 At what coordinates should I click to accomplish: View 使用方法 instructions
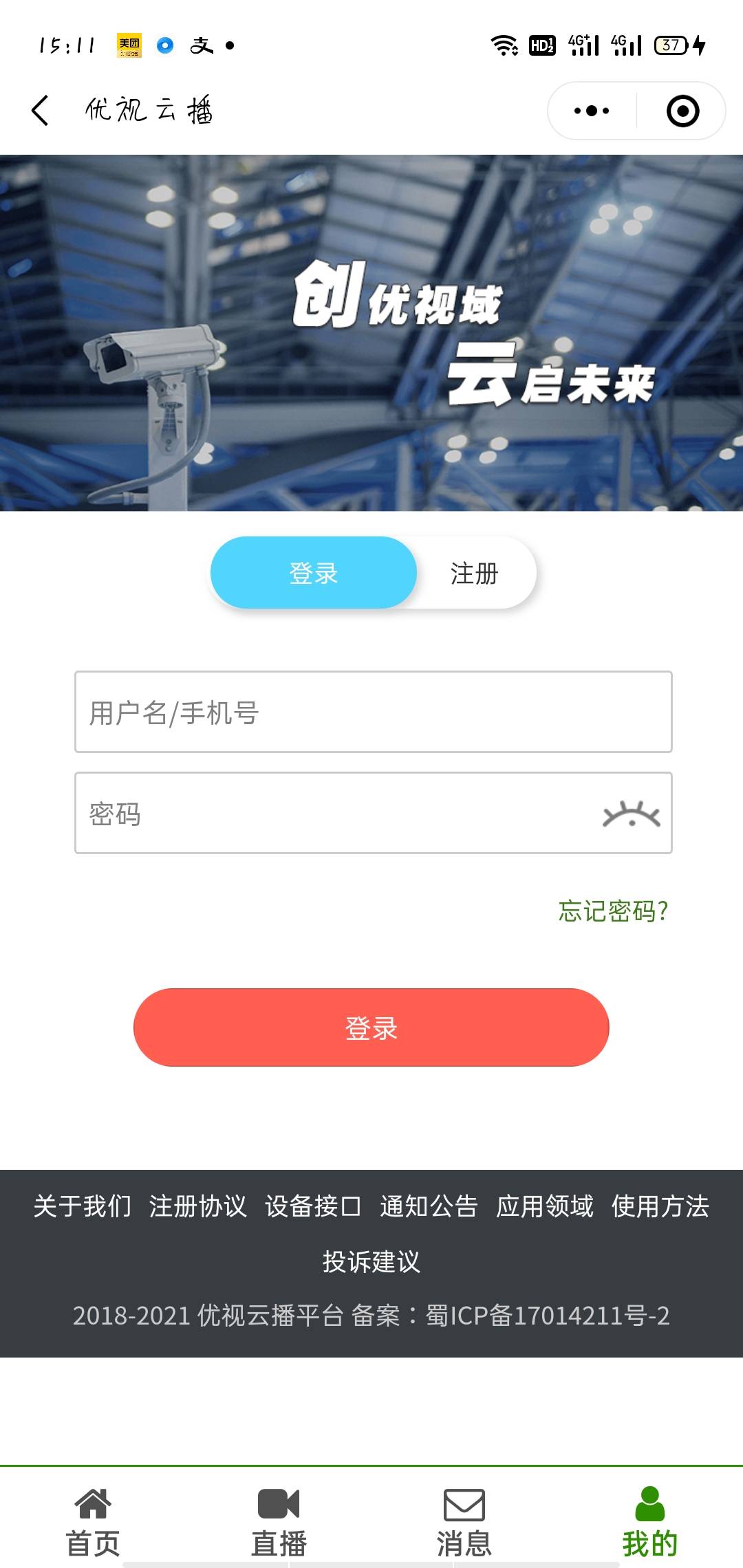(x=660, y=1206)
